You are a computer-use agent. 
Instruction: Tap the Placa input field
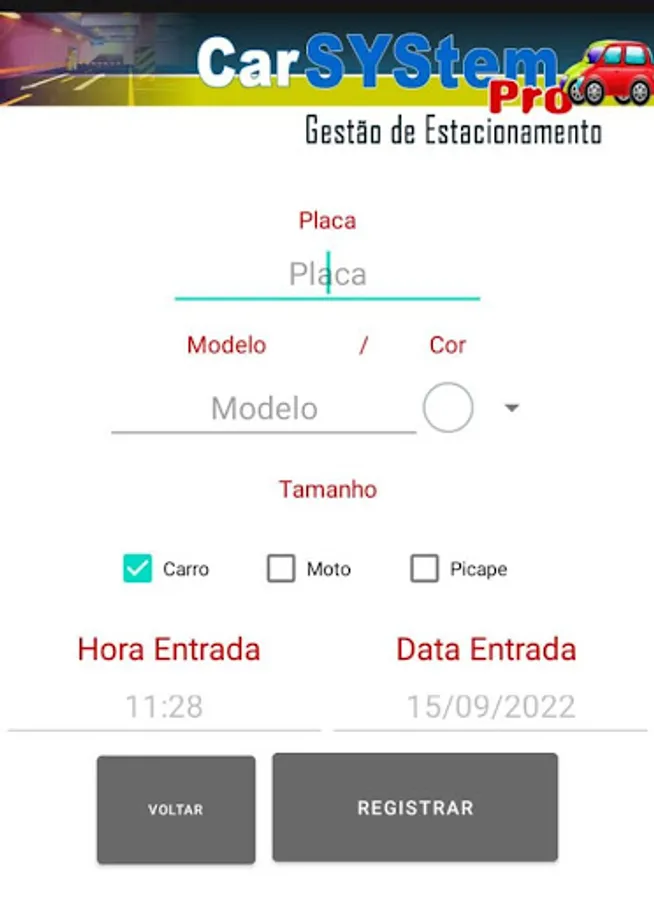pyautogui.click(x=327, y=275)
